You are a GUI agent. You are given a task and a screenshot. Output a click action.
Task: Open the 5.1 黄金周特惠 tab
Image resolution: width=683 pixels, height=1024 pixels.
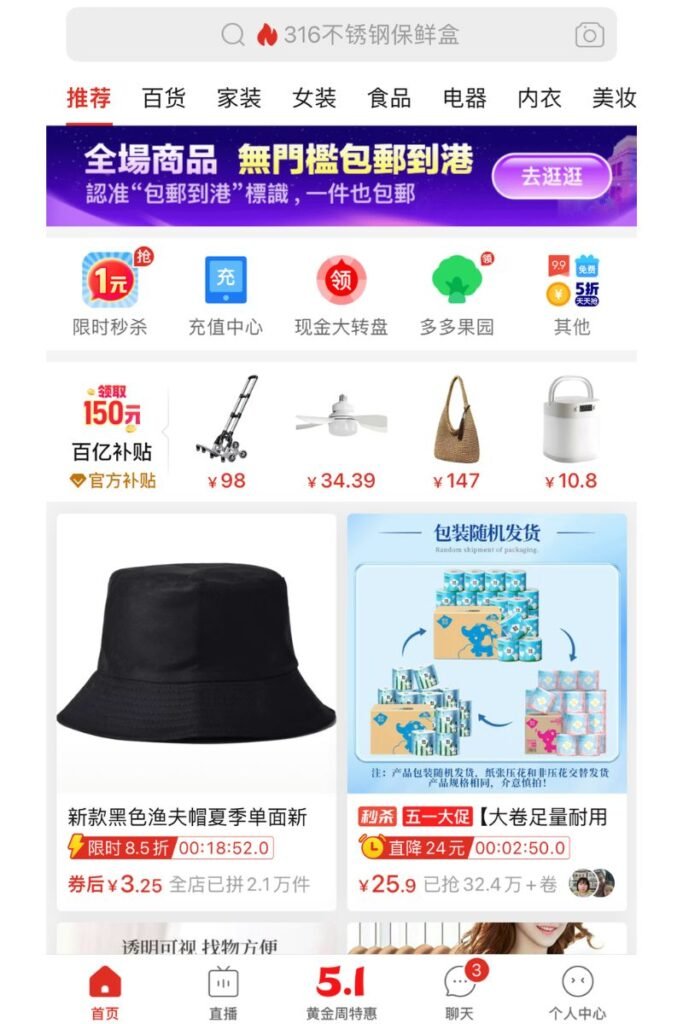(x=341, y=993)
